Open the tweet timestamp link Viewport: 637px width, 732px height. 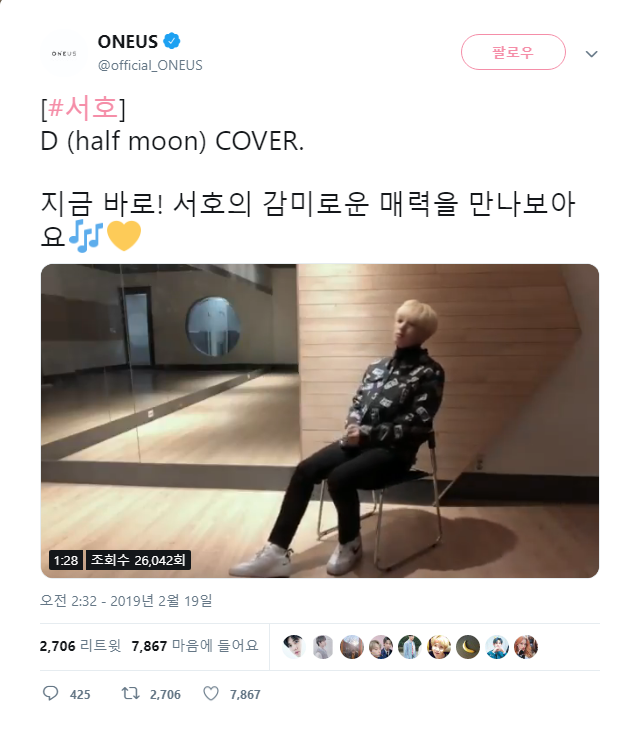(126, 601)
